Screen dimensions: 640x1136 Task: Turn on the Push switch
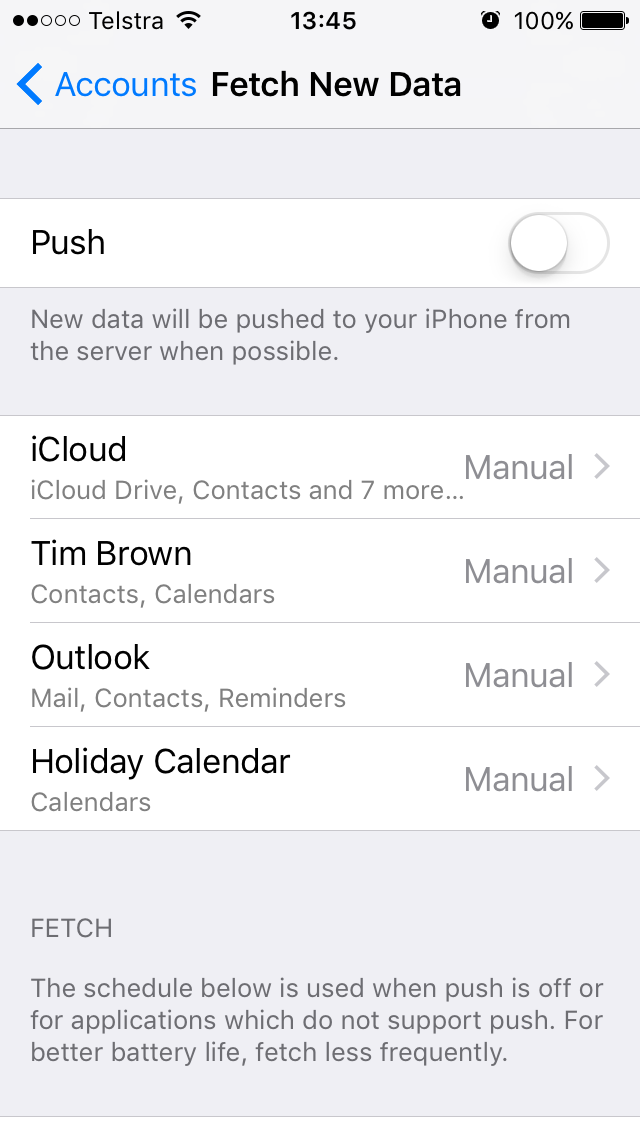[x=558, y=243]
